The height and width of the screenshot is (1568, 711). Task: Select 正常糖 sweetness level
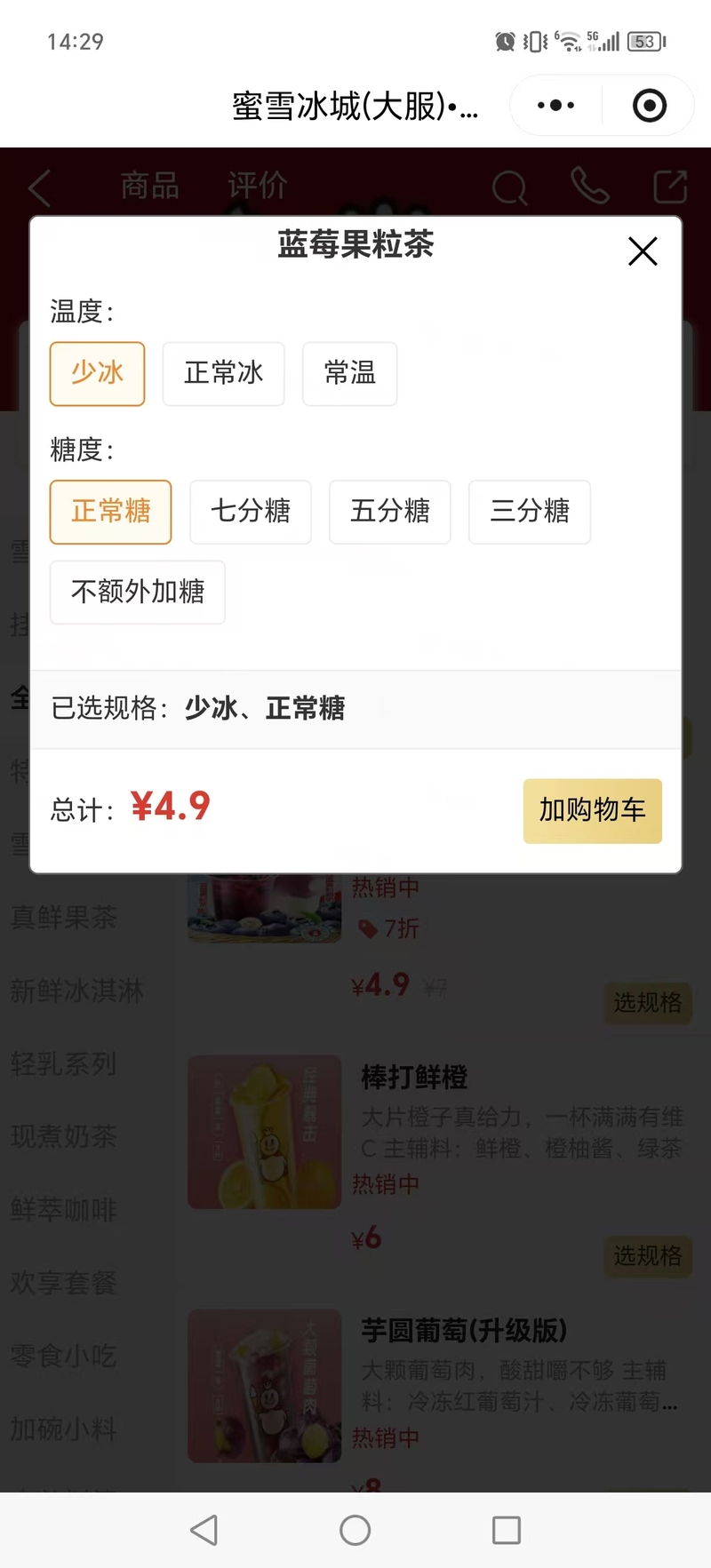[x=110, y=512]
